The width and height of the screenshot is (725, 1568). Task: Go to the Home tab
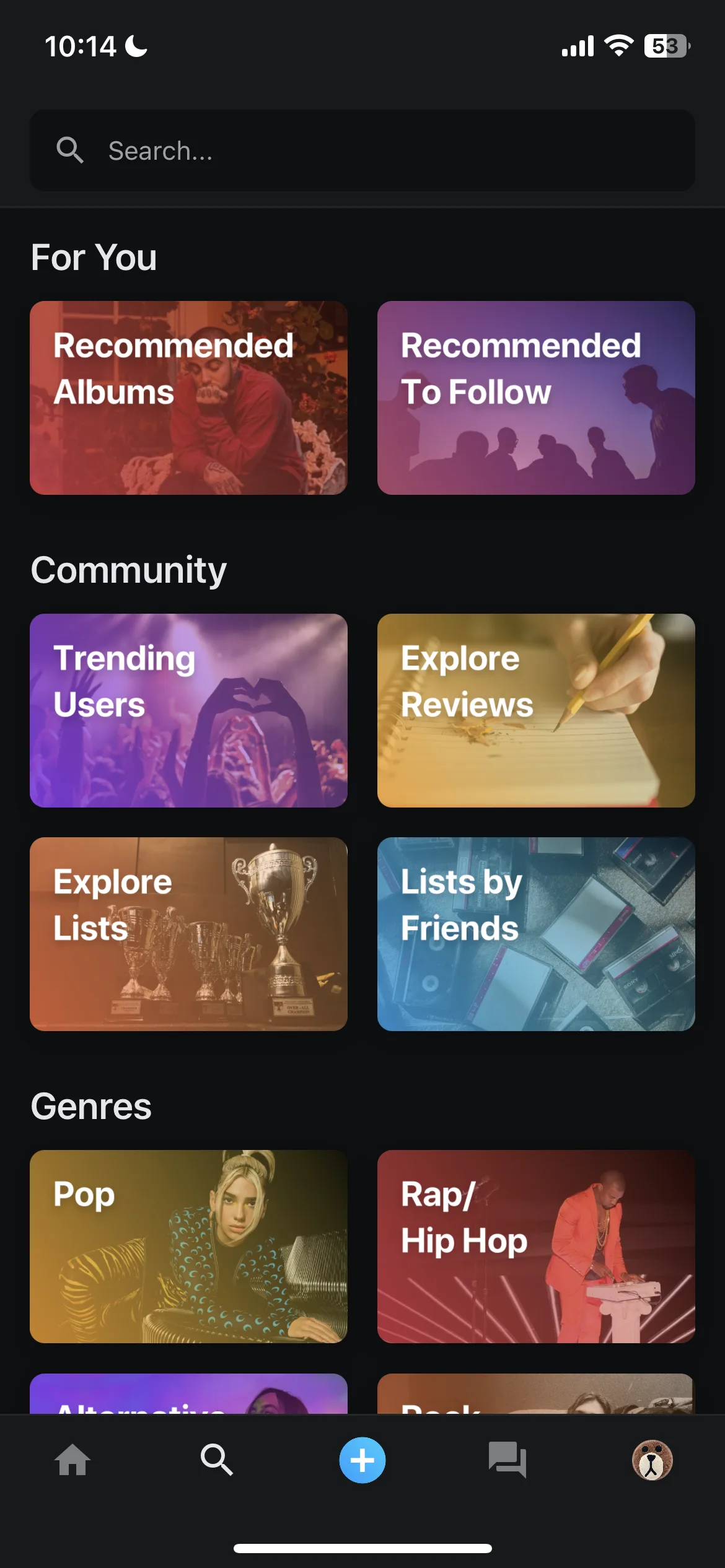(x=72, y=1460)
